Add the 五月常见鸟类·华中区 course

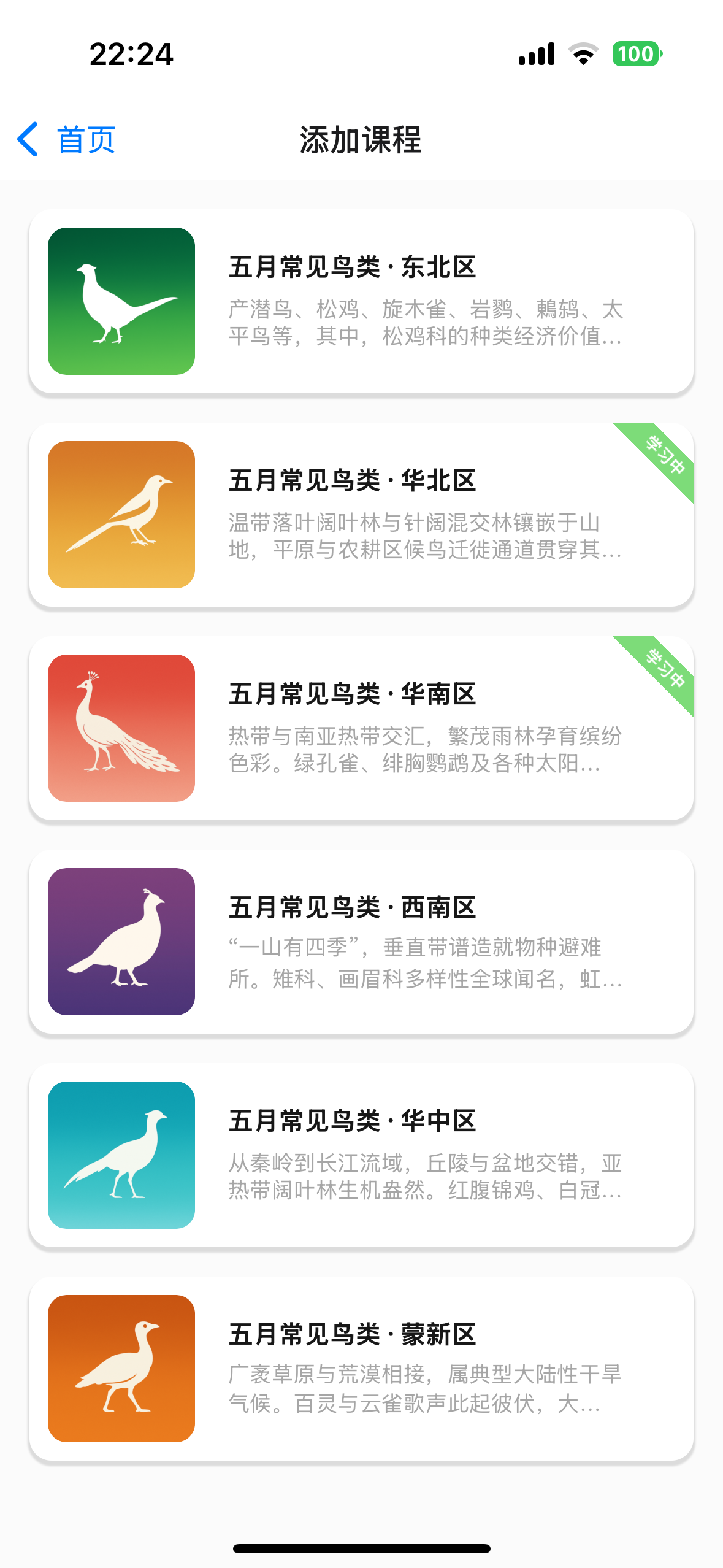[x=361, y=1155]
